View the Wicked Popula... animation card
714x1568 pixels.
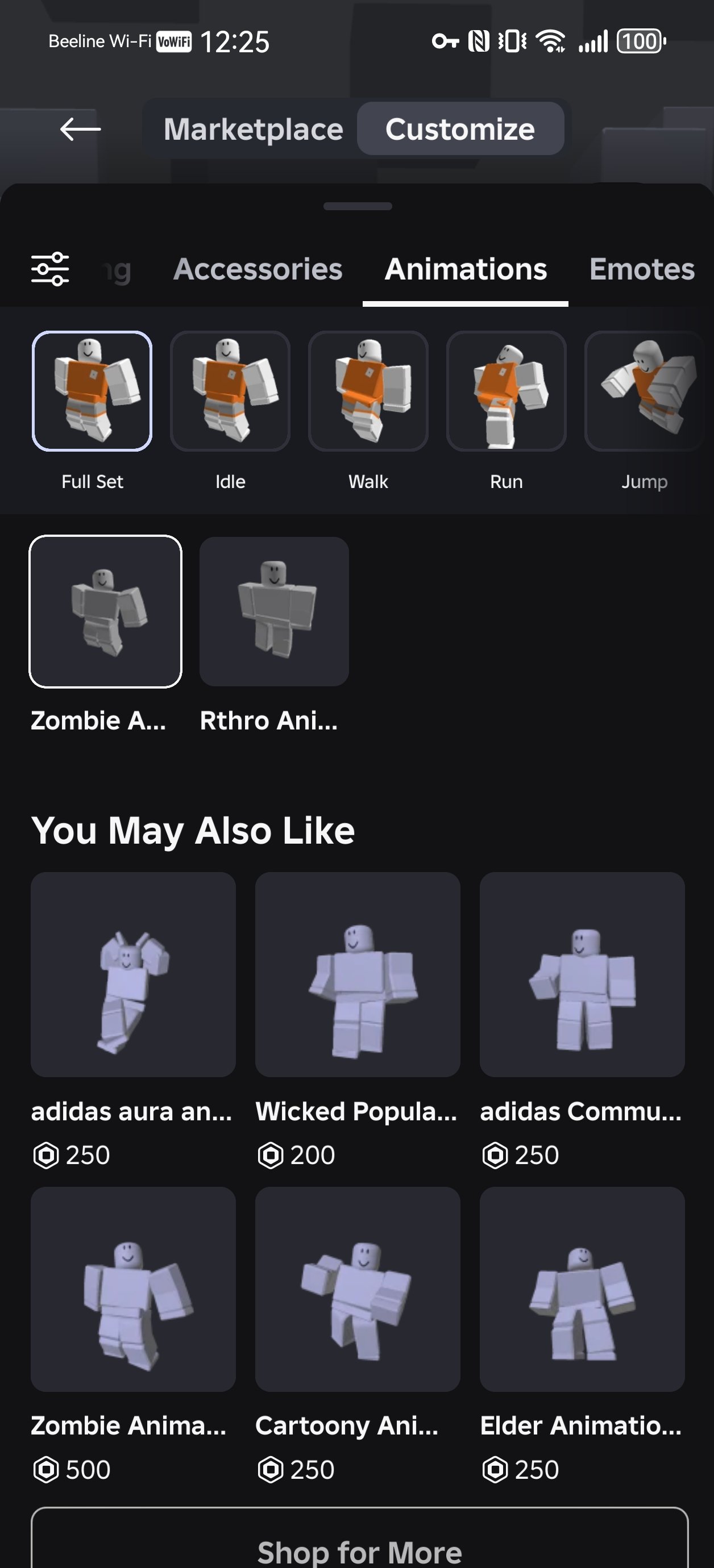click(x=358, y=1020)
